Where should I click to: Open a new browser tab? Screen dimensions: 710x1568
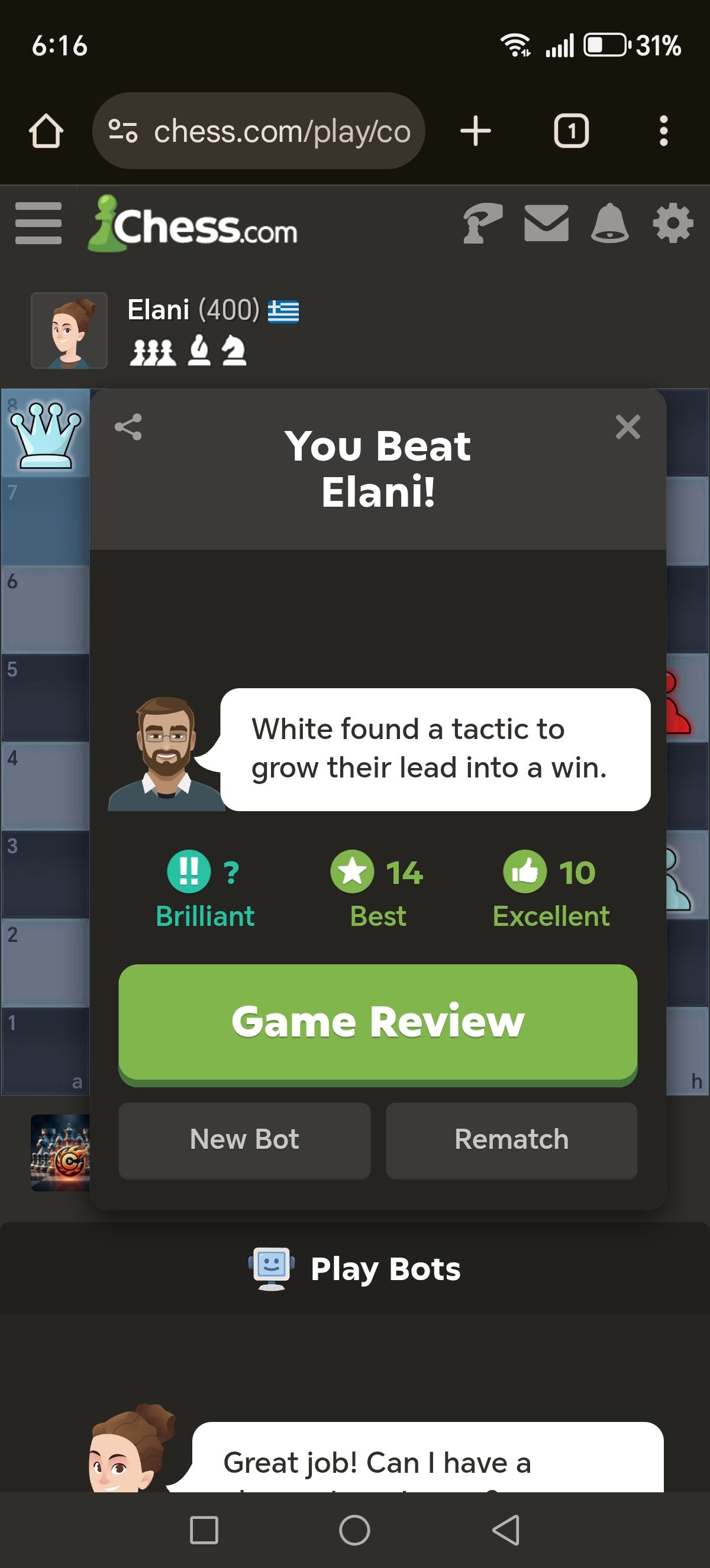[476, 131]
